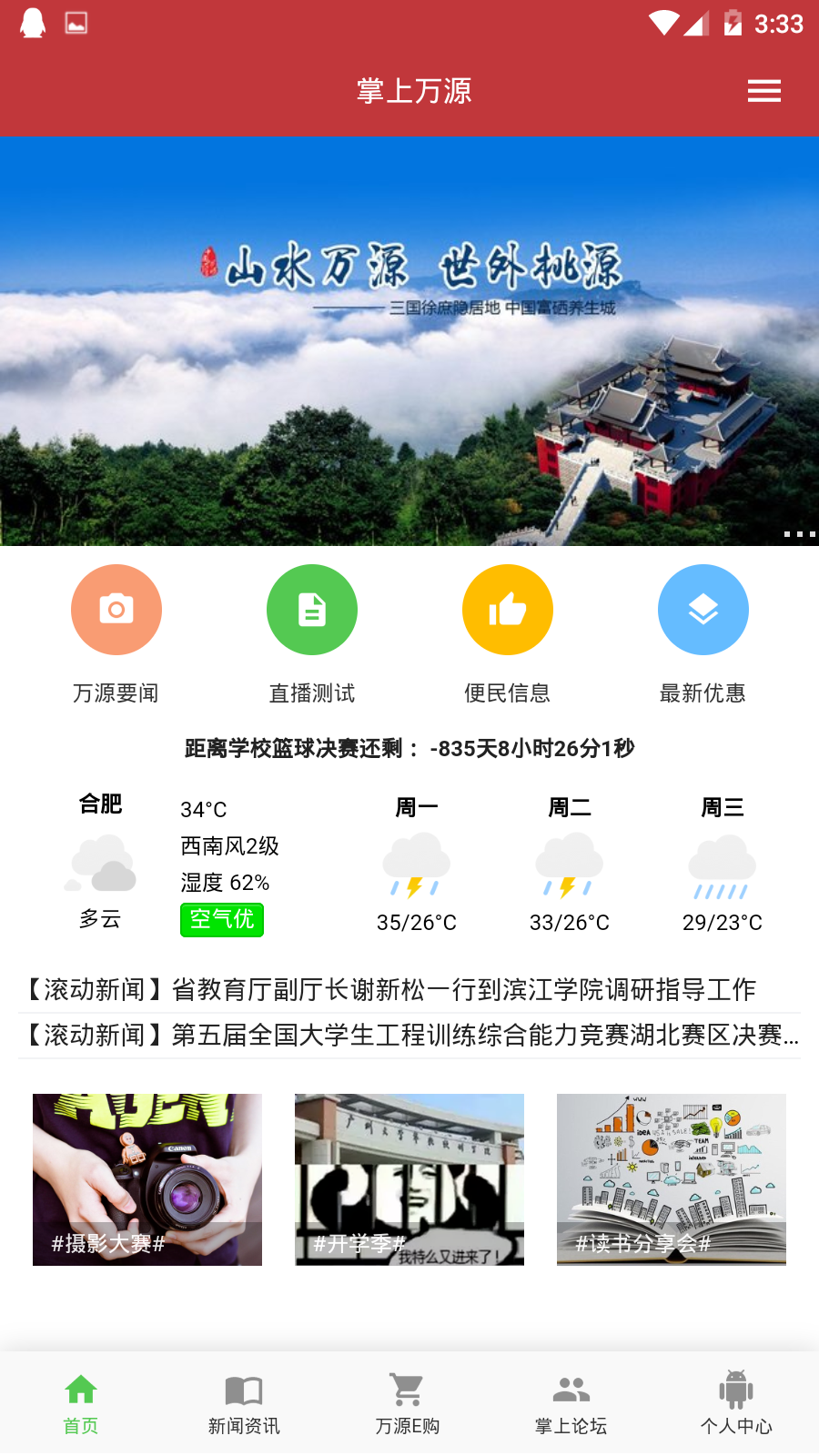The height and width of the screenshot is (1456, 819).
Task: Switch to the 个人中心 tab
Action: [736, 1404]
